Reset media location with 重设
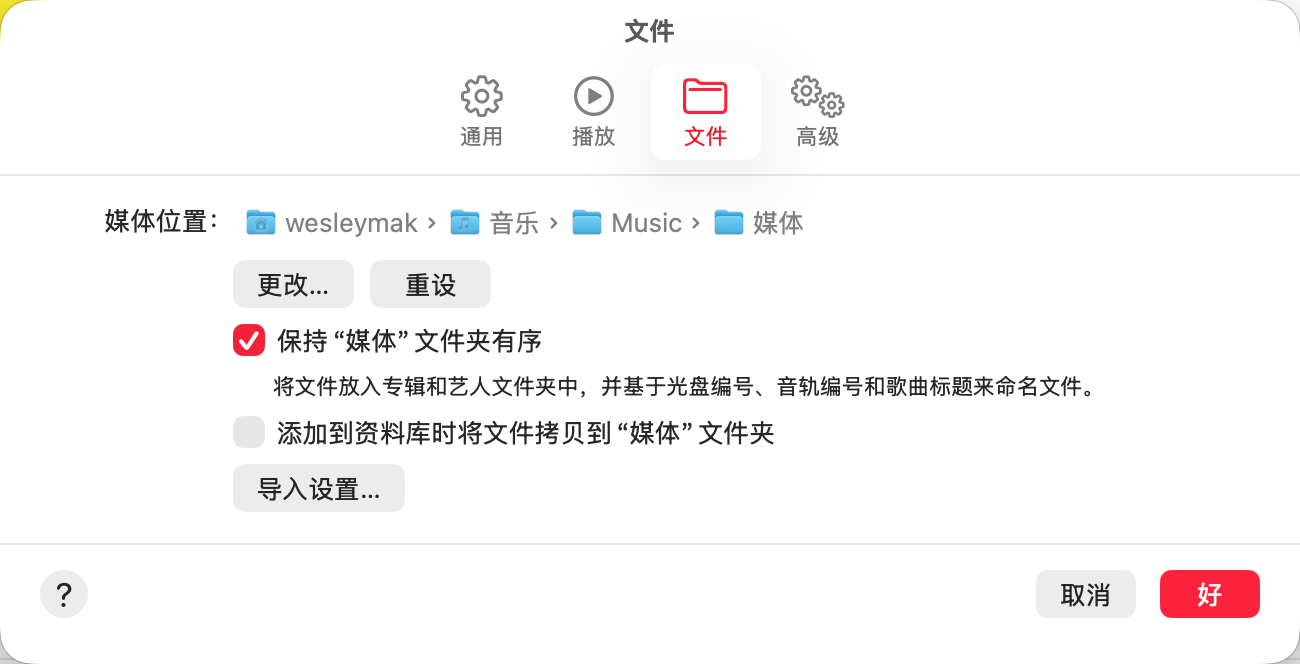 tap(430, 285)
